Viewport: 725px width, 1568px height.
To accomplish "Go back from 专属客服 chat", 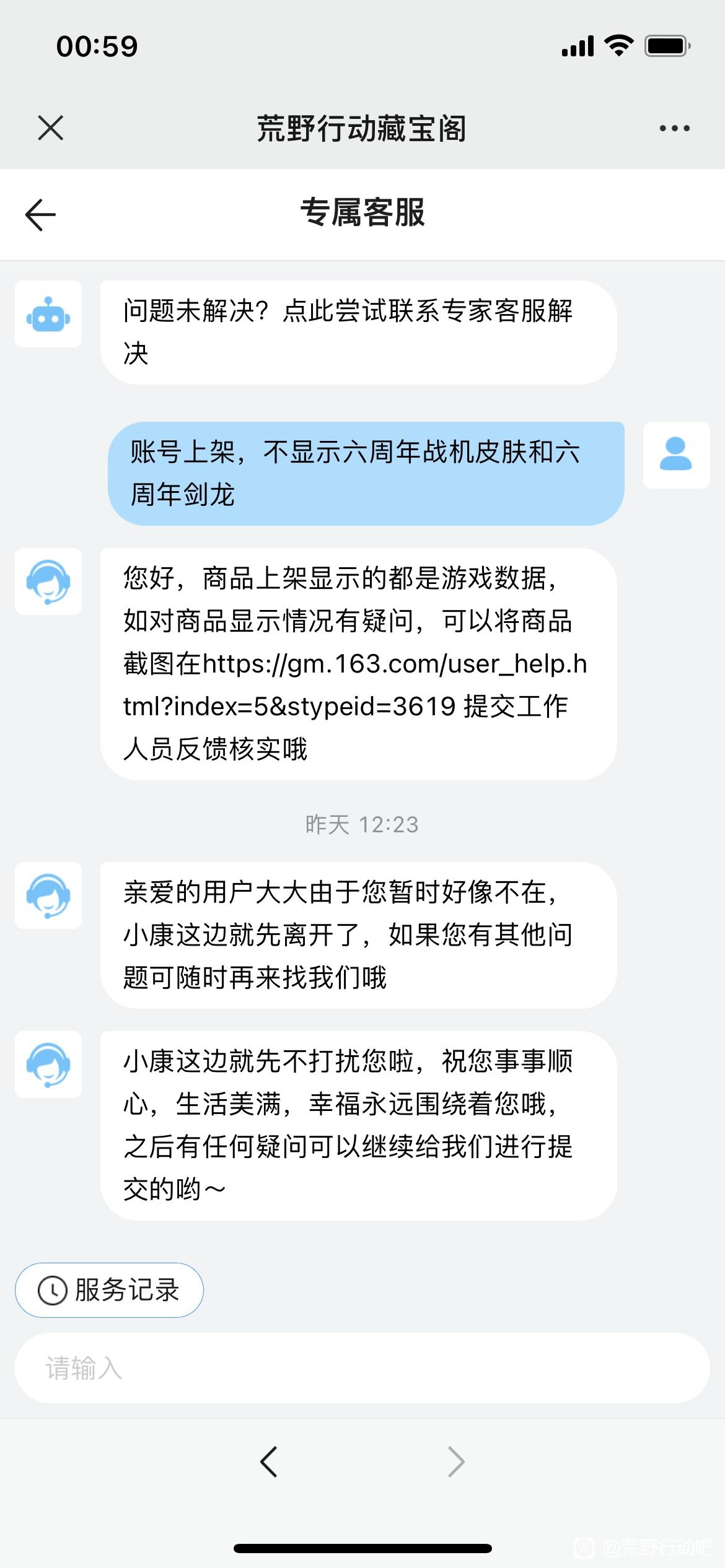I will (40, 215).
